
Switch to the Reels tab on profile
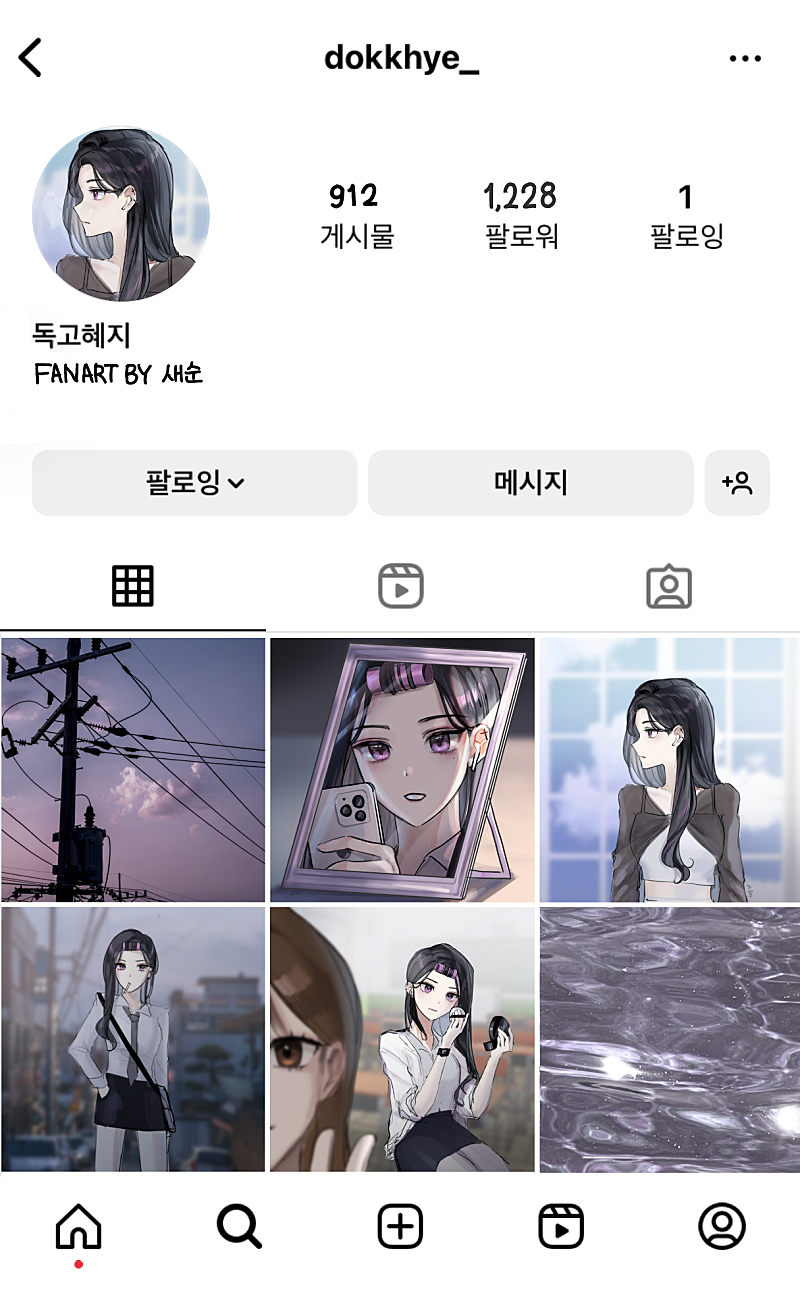(x=400, y=586)
